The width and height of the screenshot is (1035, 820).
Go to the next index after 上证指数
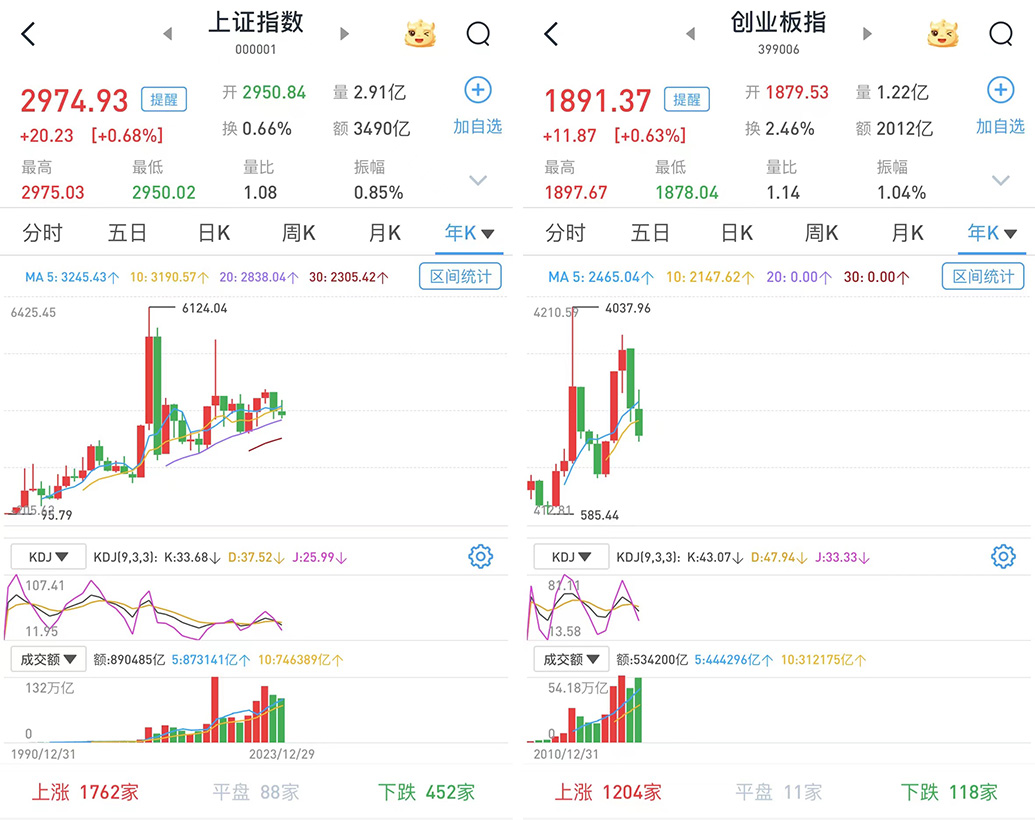(x=344, y=34)
